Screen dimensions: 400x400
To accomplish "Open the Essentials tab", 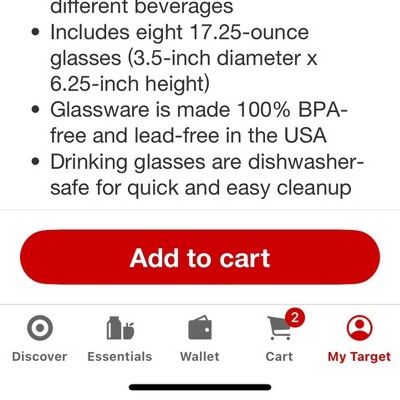I will 120,339.
